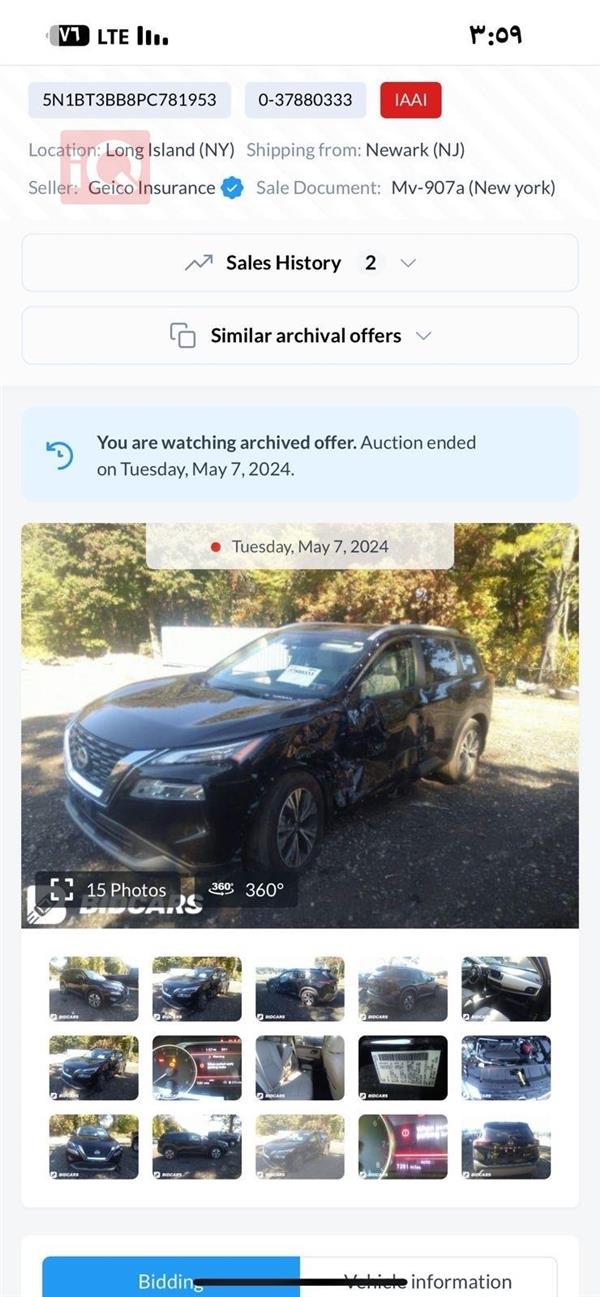The image size is (600, 1297).
Task: Switch to the Vehicle information tab
Action: pos(428,1280)
